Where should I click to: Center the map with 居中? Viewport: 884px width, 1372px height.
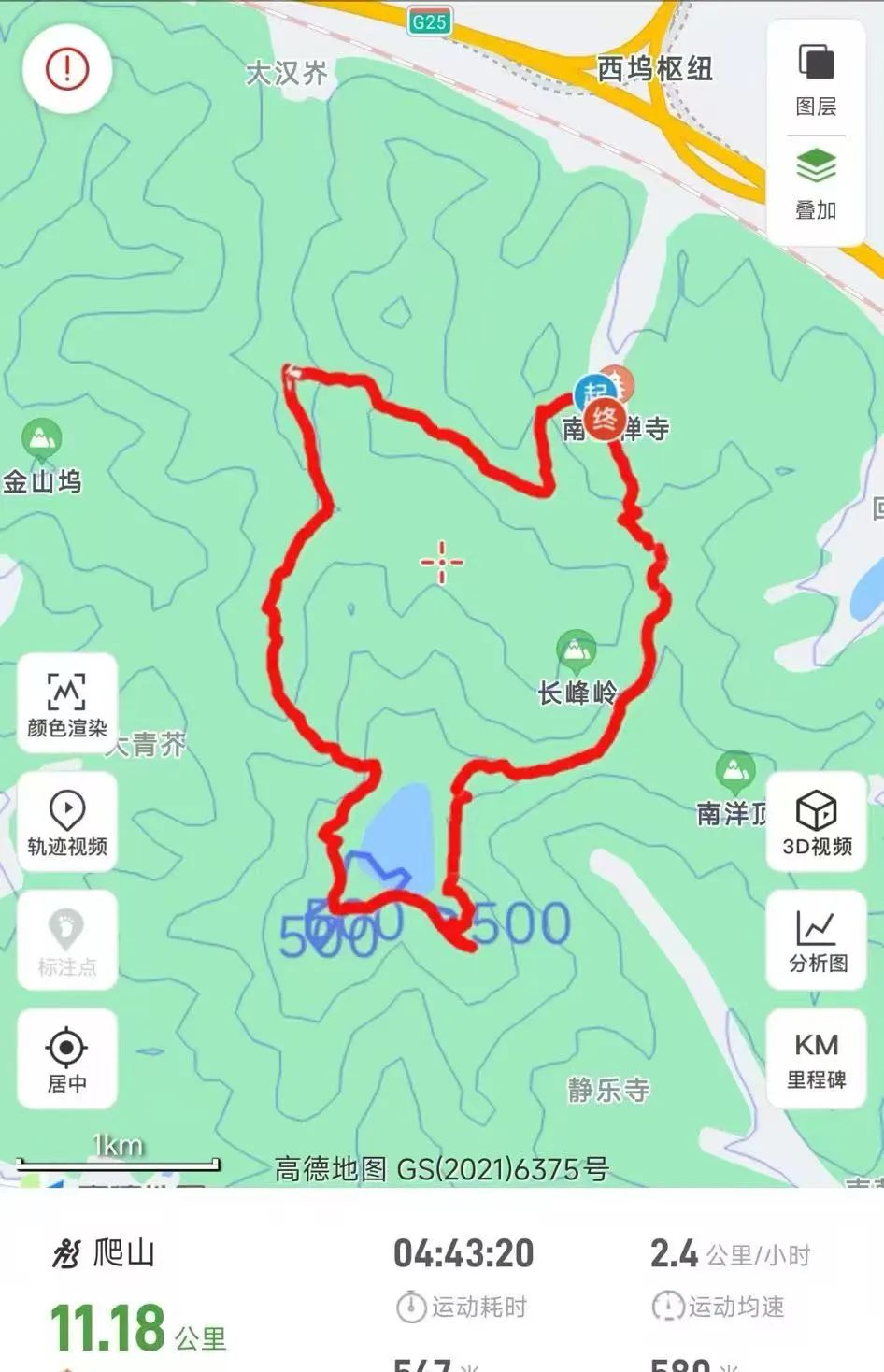(x=67, y=1059)
